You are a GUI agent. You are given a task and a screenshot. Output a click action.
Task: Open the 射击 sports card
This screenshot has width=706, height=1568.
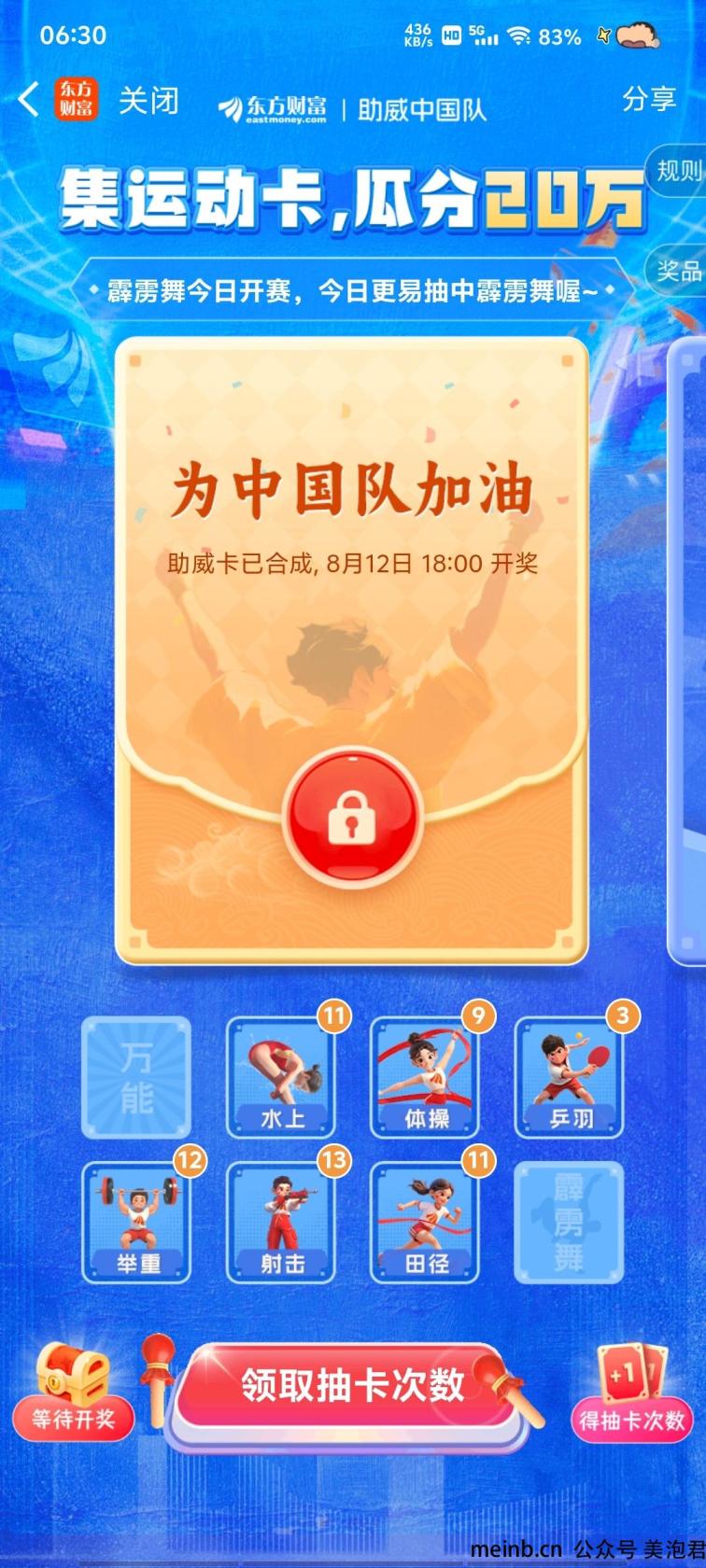click(281, 1222)
